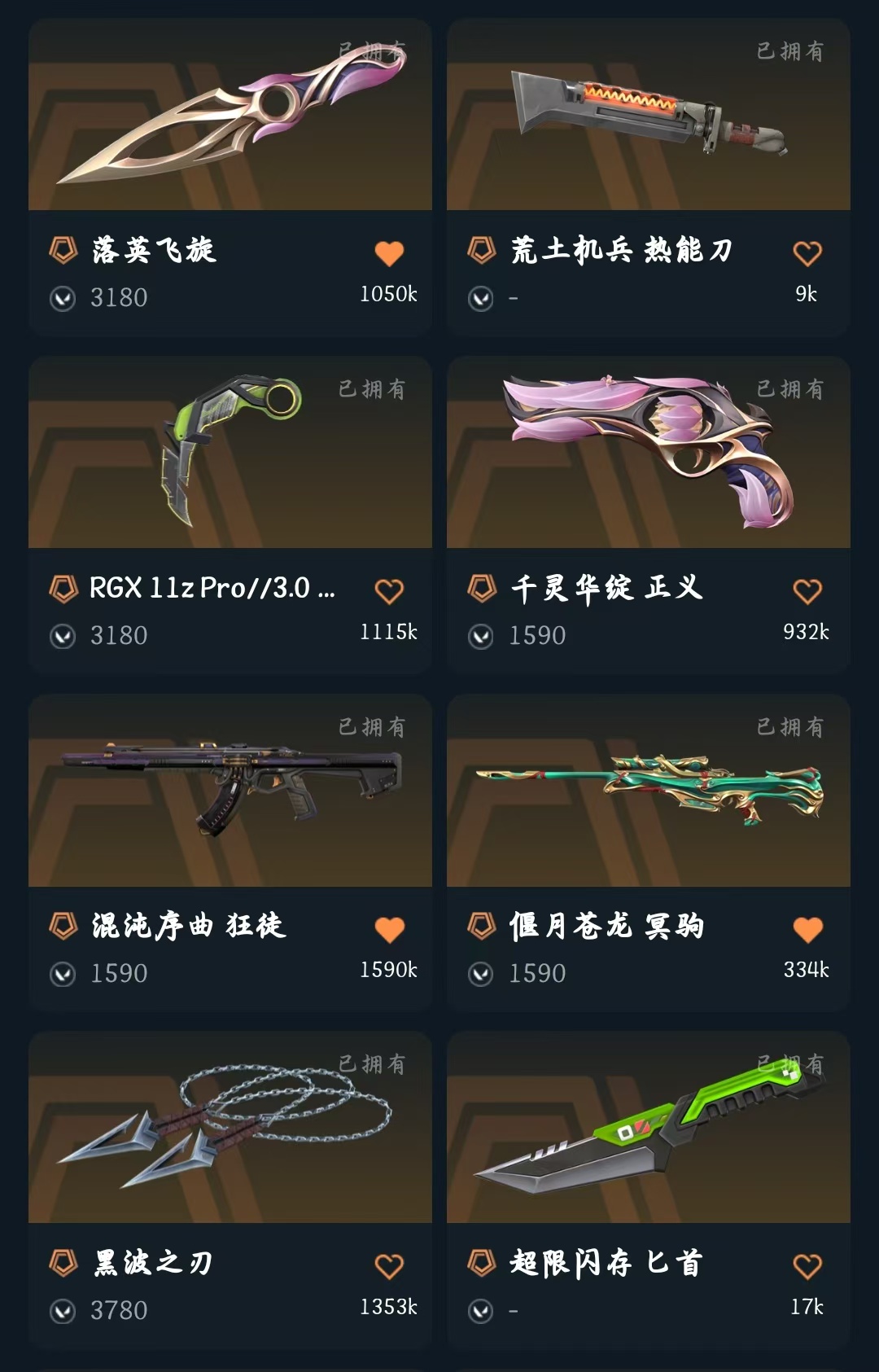Screen dimensions: 879x1372
Task: Like the 黑波之刃 skin
Action: click(x=389, y=1266)
